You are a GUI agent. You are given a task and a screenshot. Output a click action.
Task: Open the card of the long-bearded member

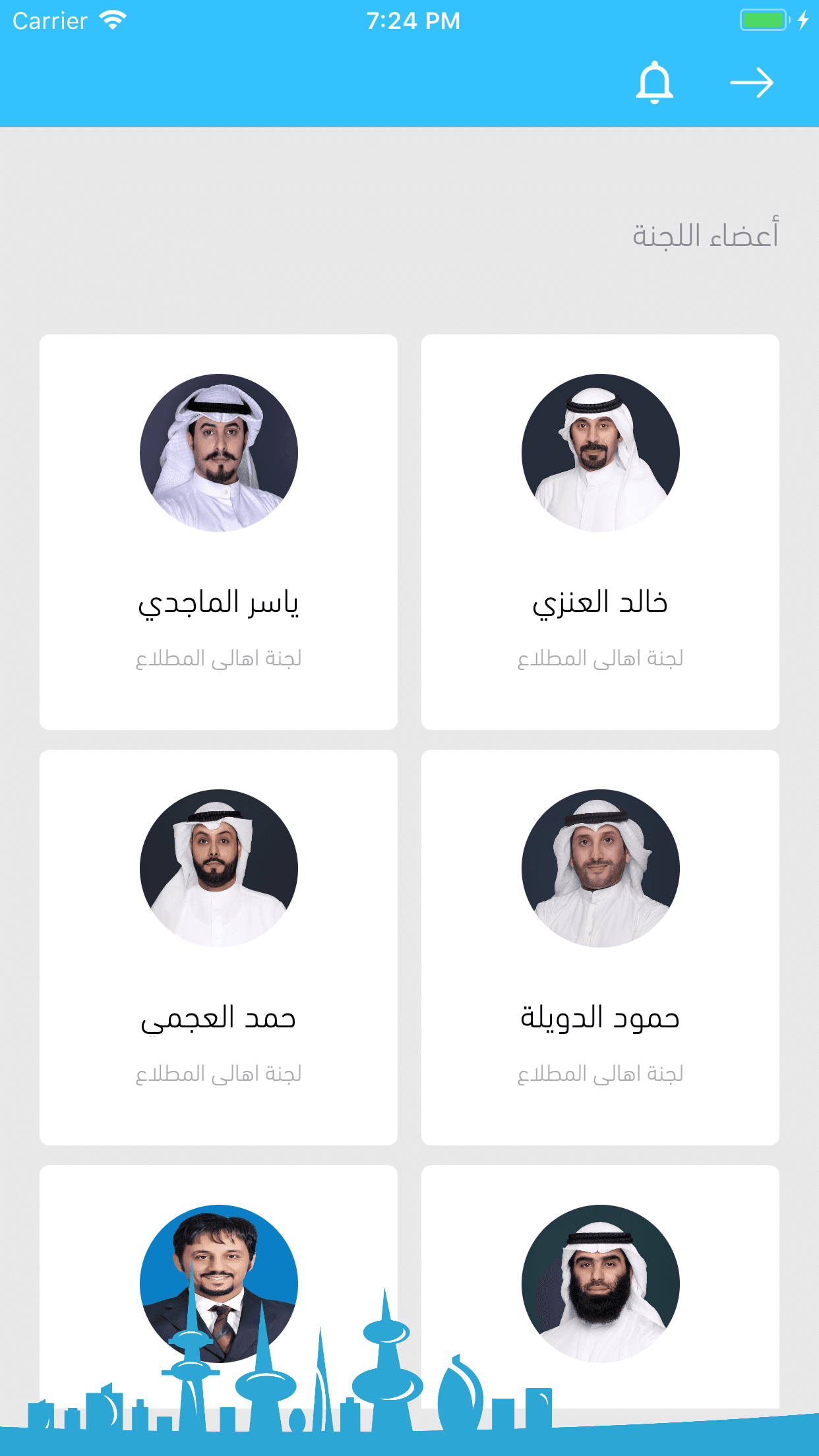[600, 1283]
